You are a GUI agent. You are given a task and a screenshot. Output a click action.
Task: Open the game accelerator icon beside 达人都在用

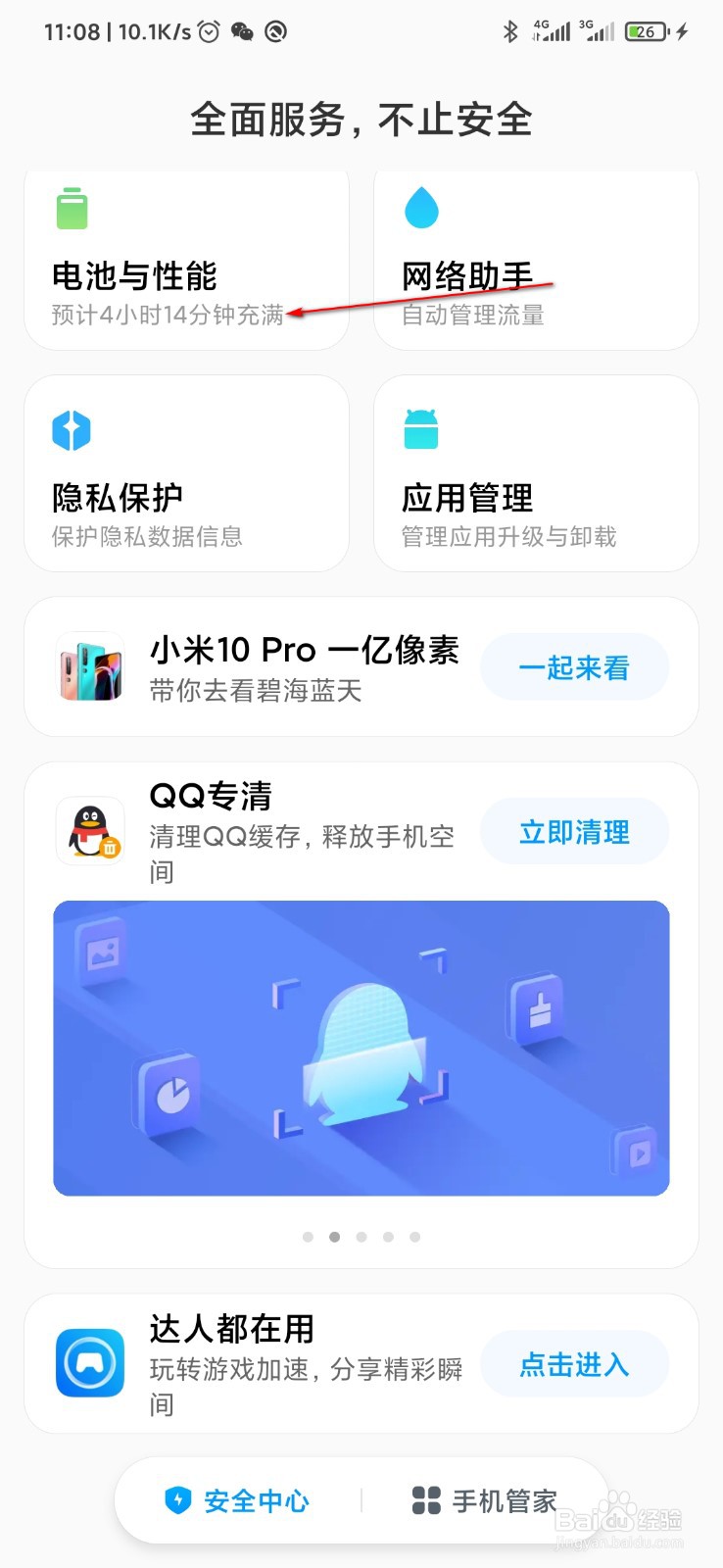click(x=90, y=1362)
